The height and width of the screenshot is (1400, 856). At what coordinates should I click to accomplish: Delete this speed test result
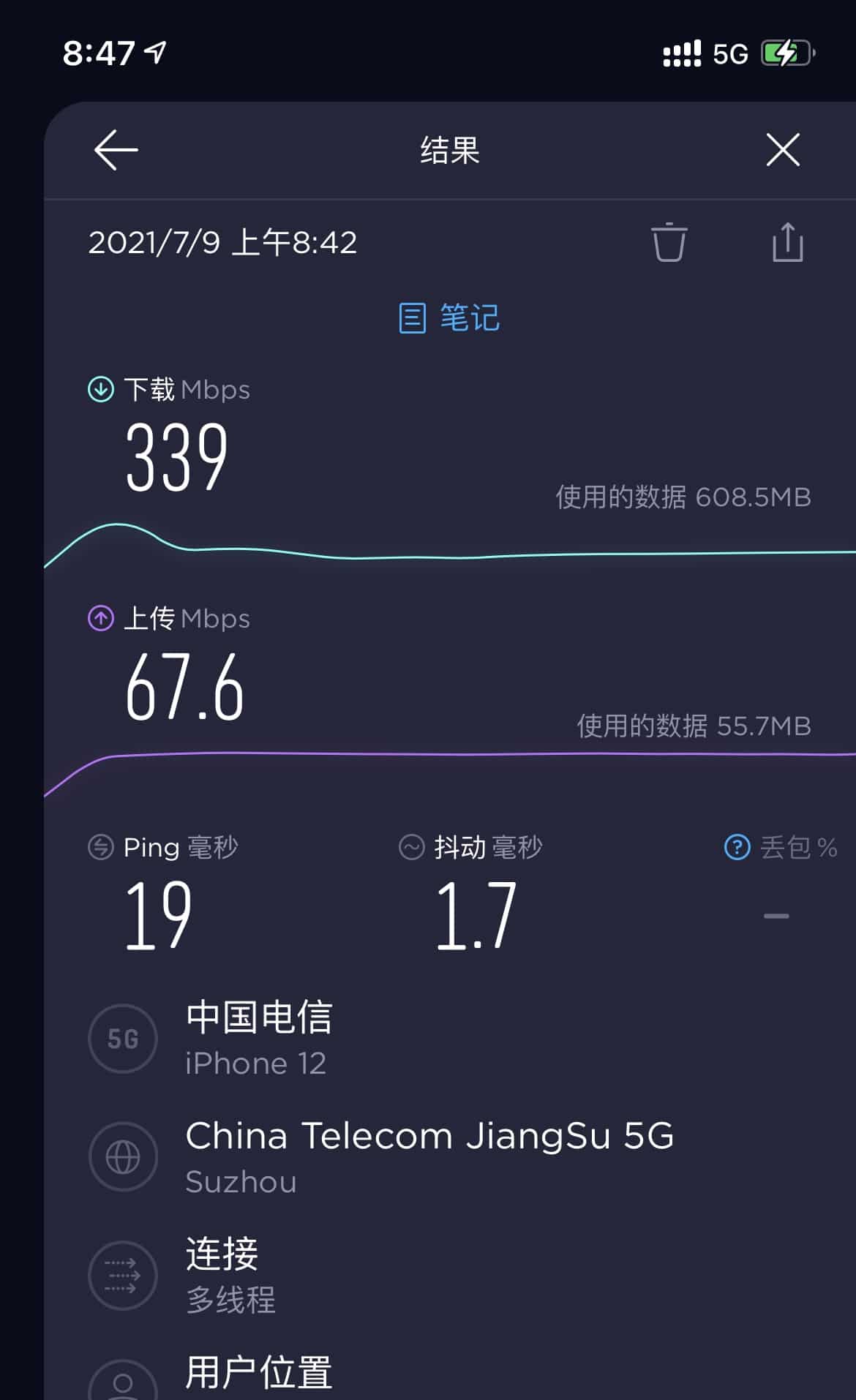coord(669,242)
